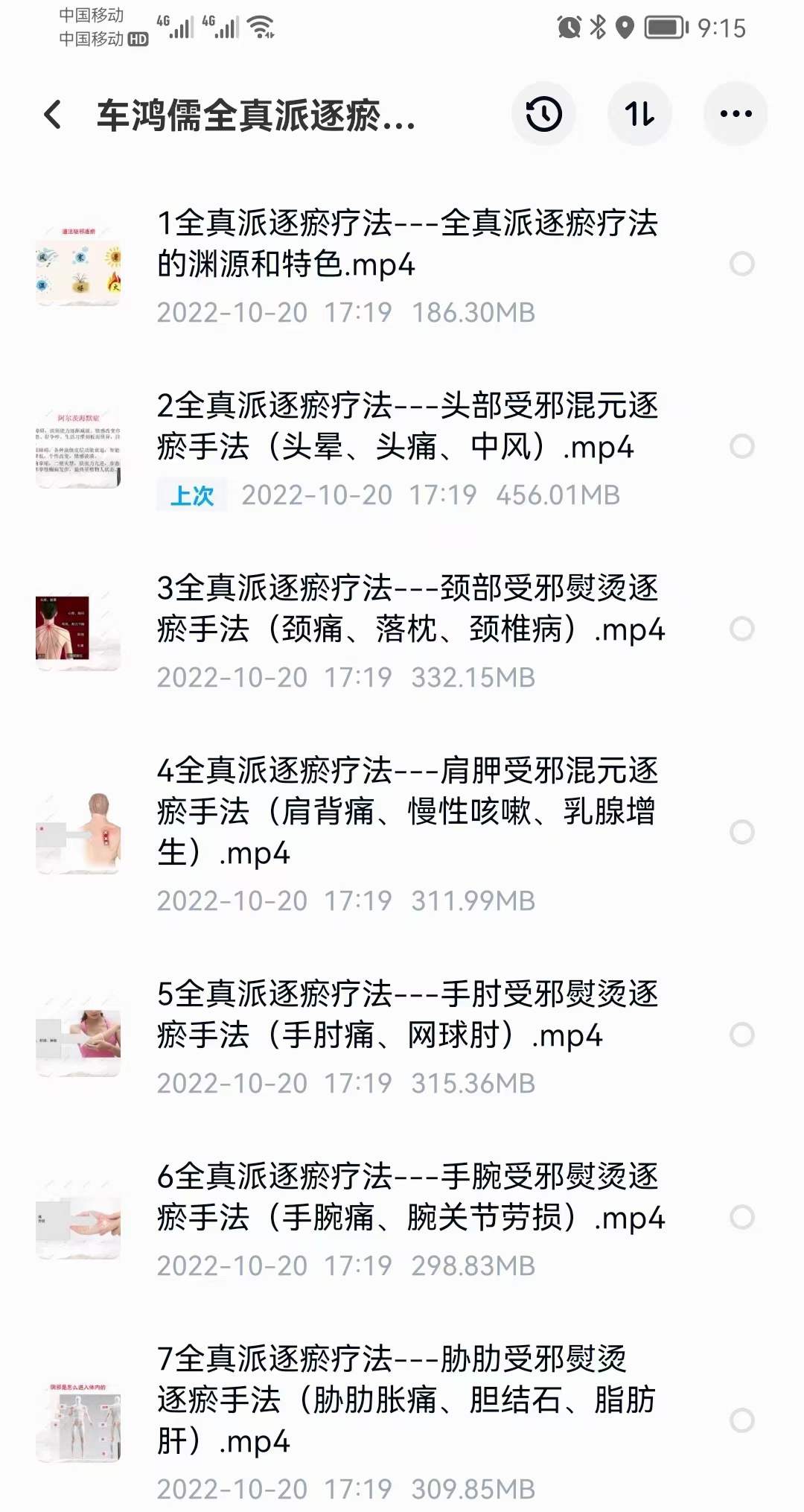Tap the battery indicator icon
The image size is (804, 1512).
point(663,25)
